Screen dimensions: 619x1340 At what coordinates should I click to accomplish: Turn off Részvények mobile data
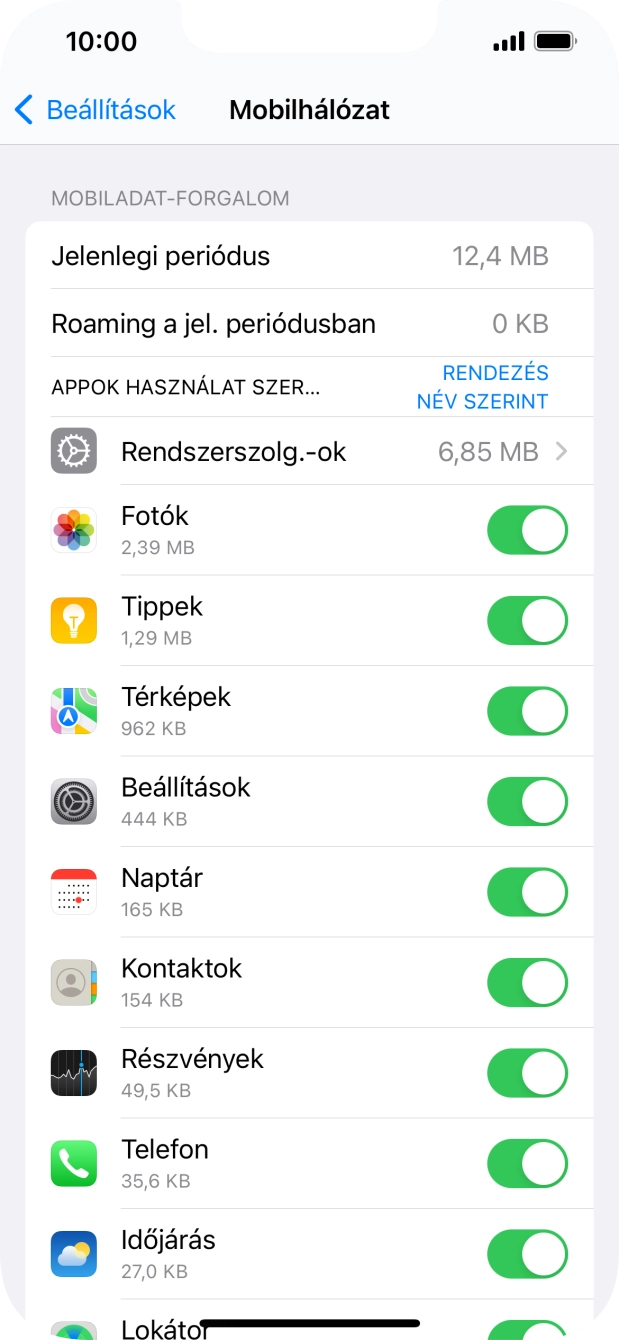point(527,1073)
